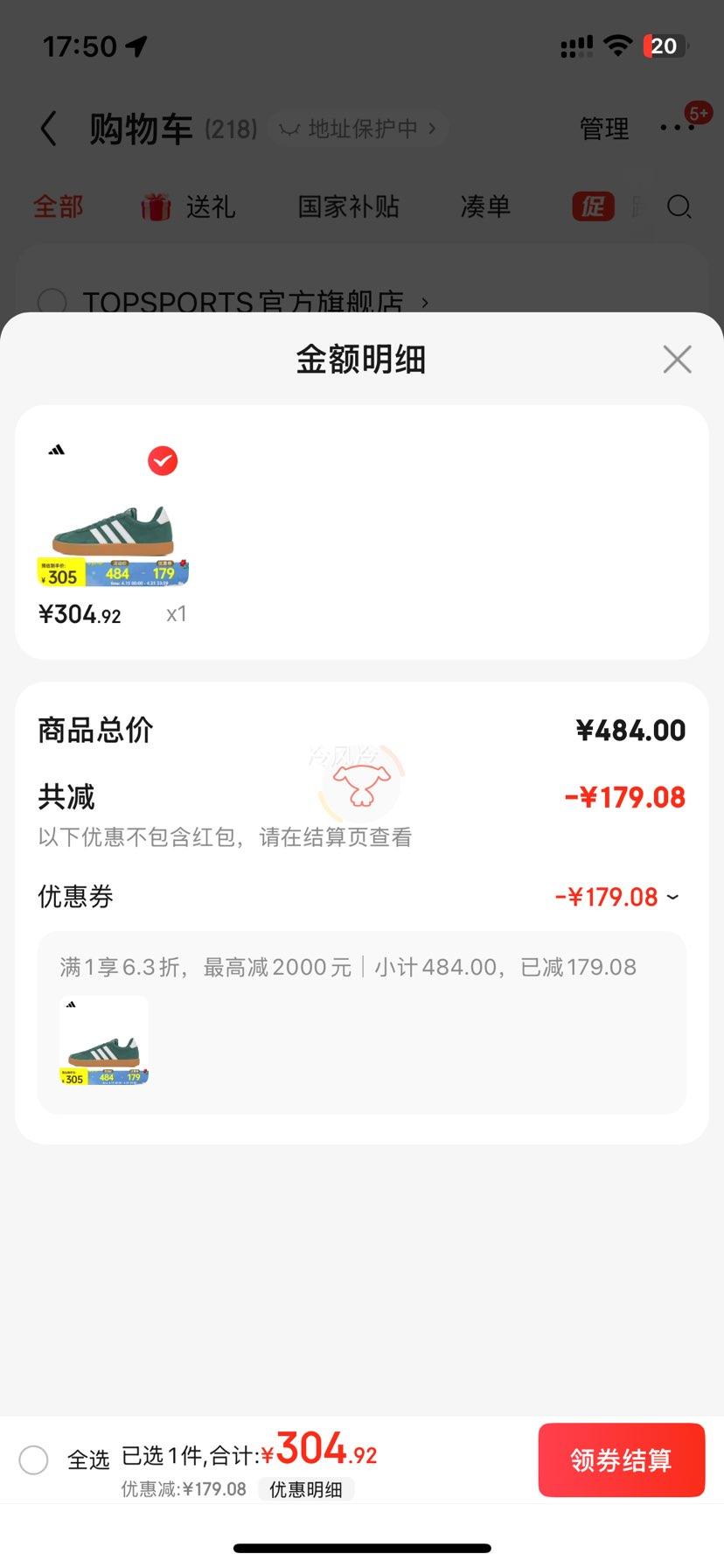Tap 领券结算 to checkout
The height and width of the screenshot is (1568, 724).
[622, 1459]
